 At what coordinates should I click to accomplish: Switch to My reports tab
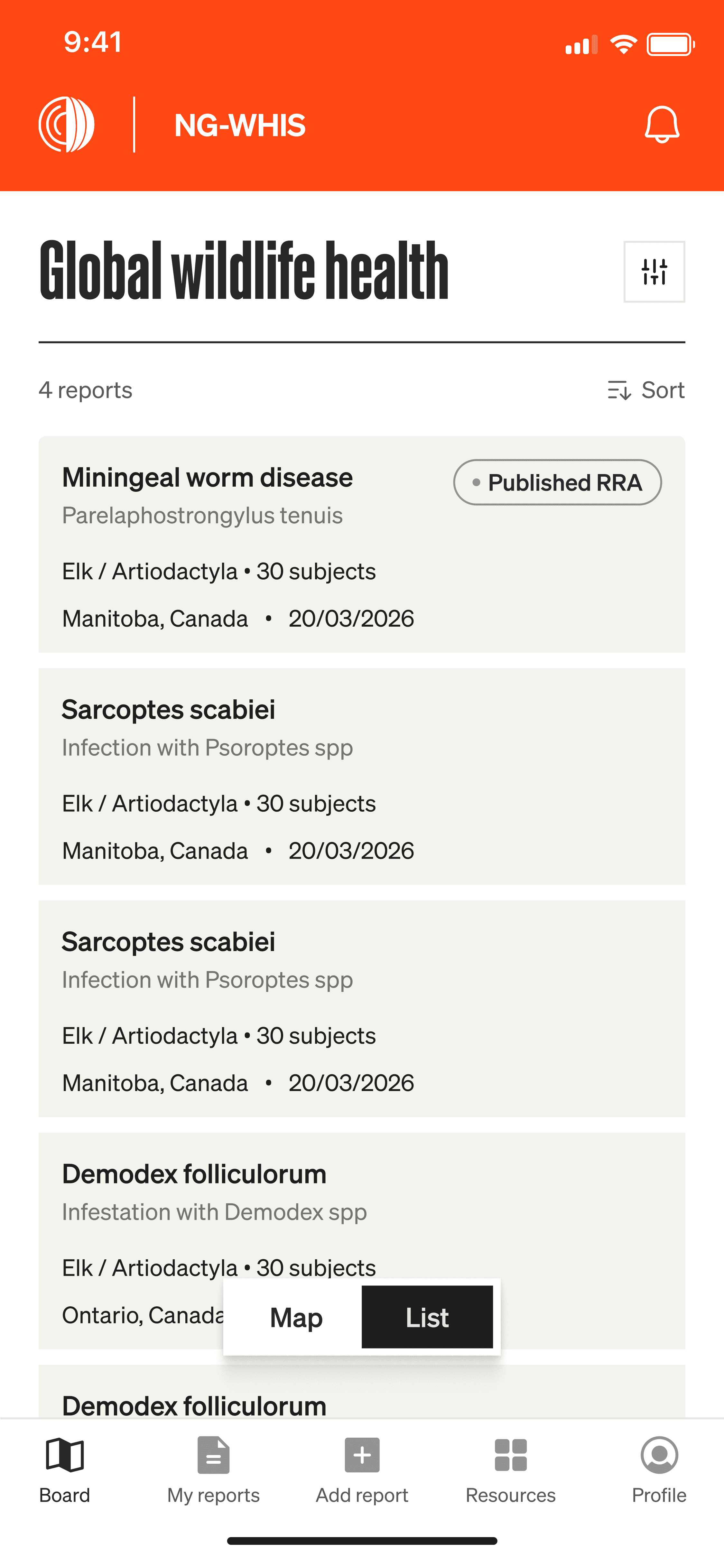[214, 1470]
